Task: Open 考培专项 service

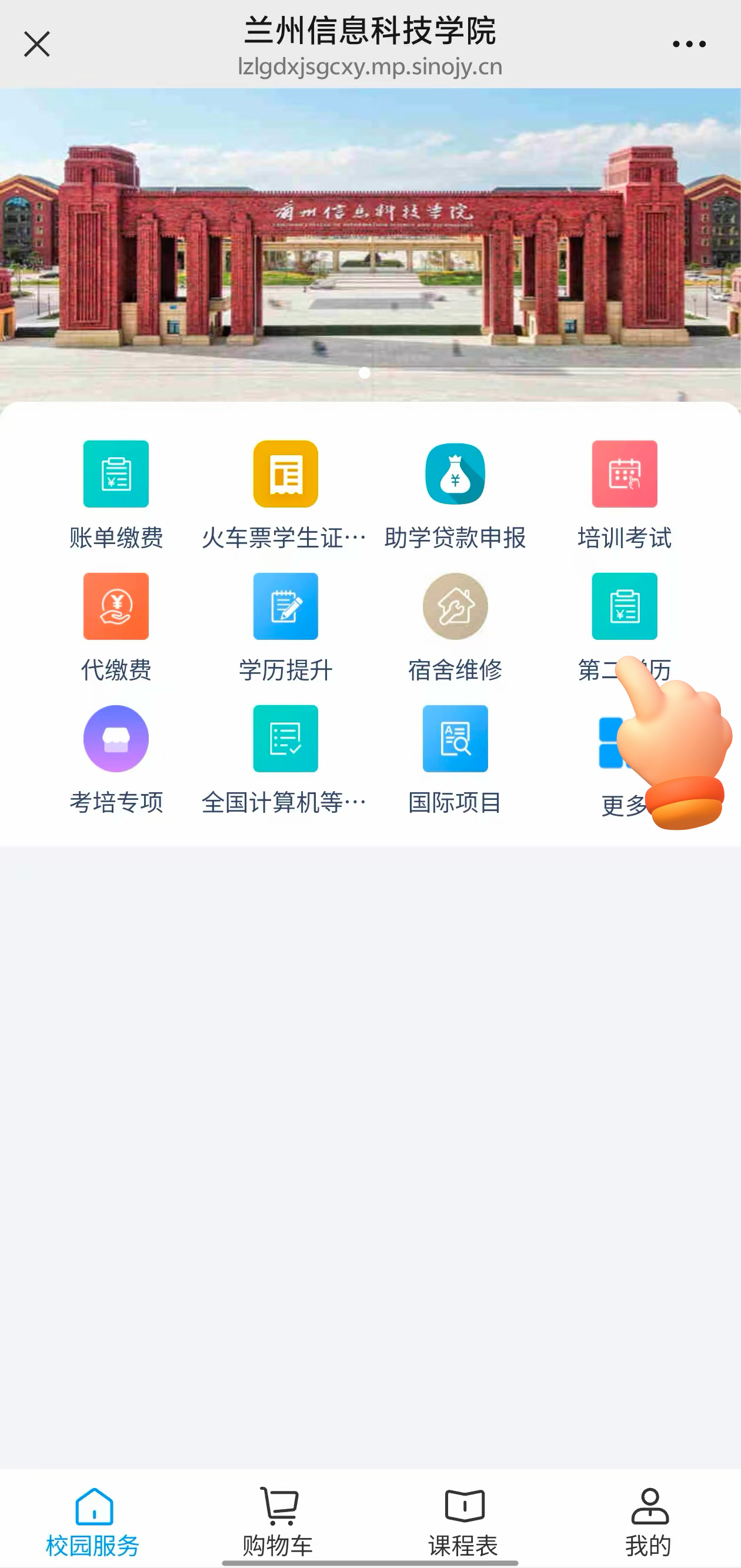Action: pyautogui.click(x=116, y=759)
